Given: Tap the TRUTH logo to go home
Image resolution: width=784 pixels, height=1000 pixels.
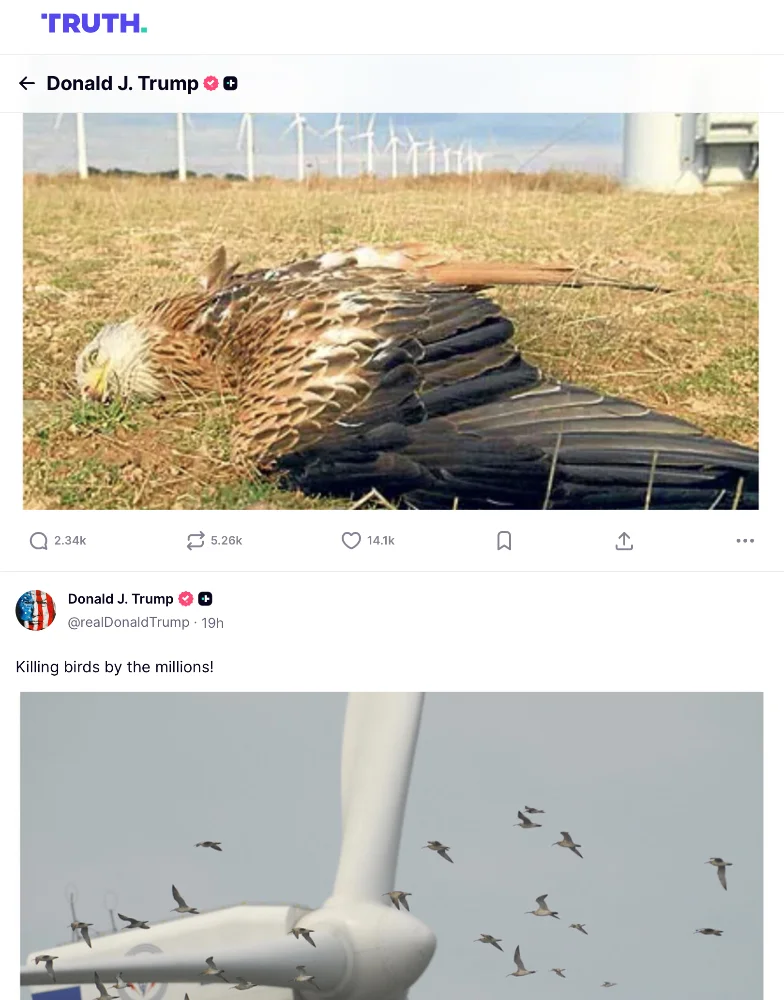Looking at the screenshot, I should [94, 23].
